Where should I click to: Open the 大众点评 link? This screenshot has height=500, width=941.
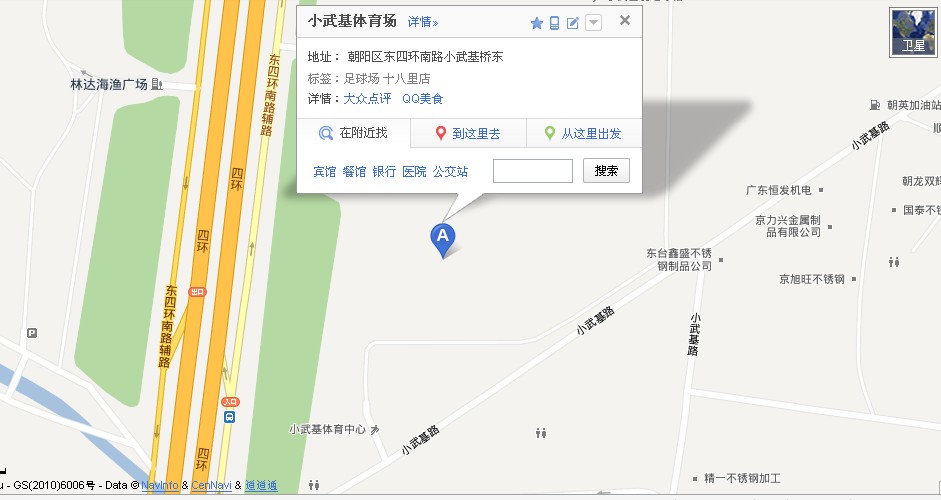click(367, 99)
